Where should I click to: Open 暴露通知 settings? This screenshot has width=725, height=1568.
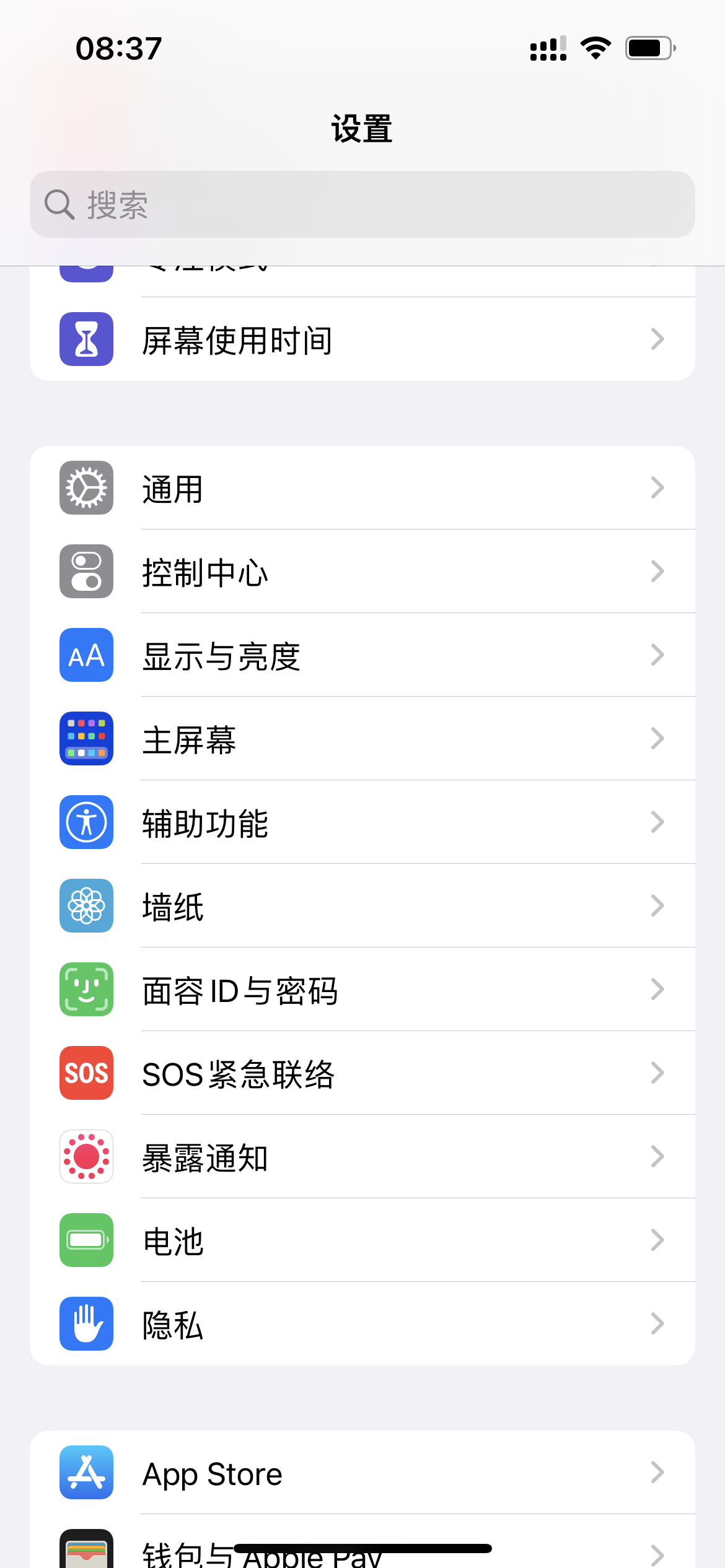tap(362, 1157)
